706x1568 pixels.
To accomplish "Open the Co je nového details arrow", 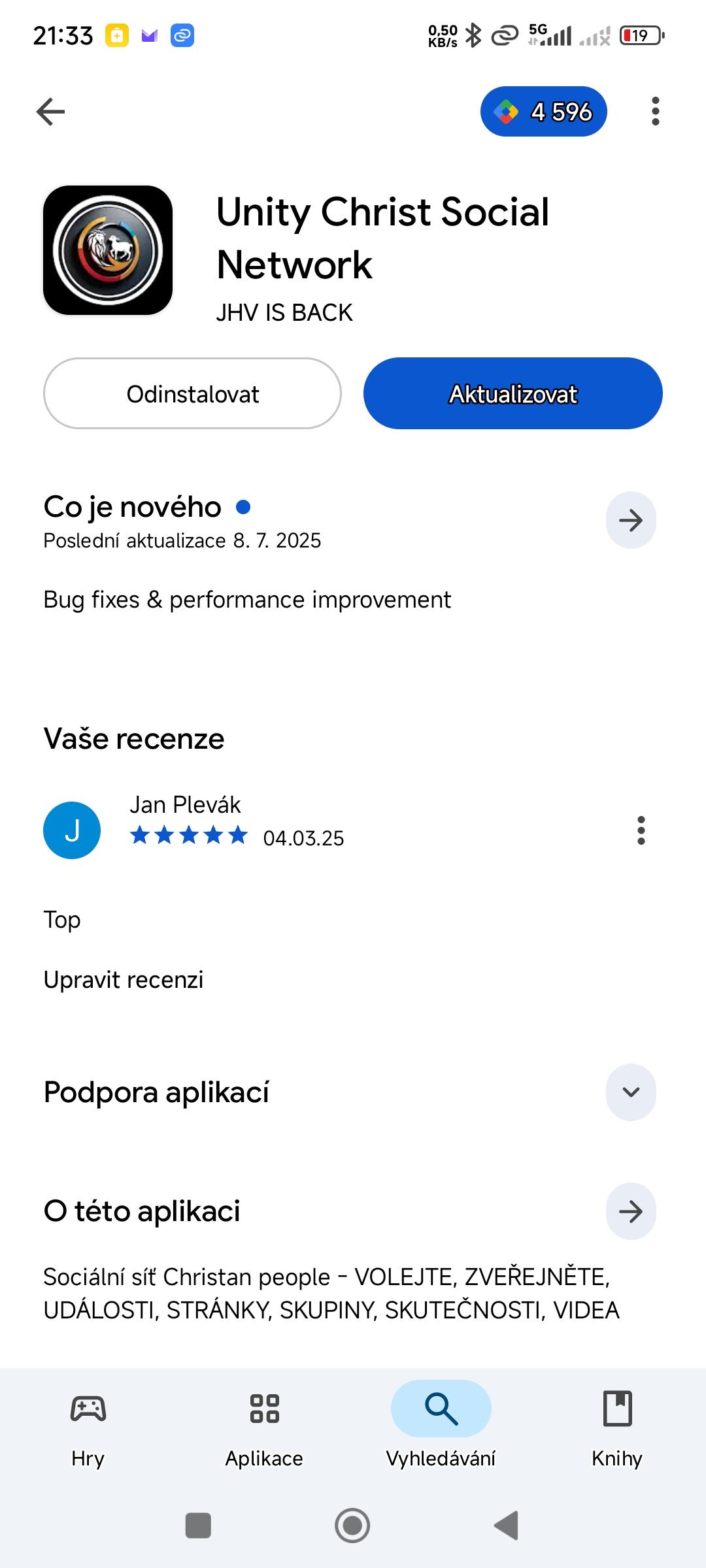I will click(630, 520).
